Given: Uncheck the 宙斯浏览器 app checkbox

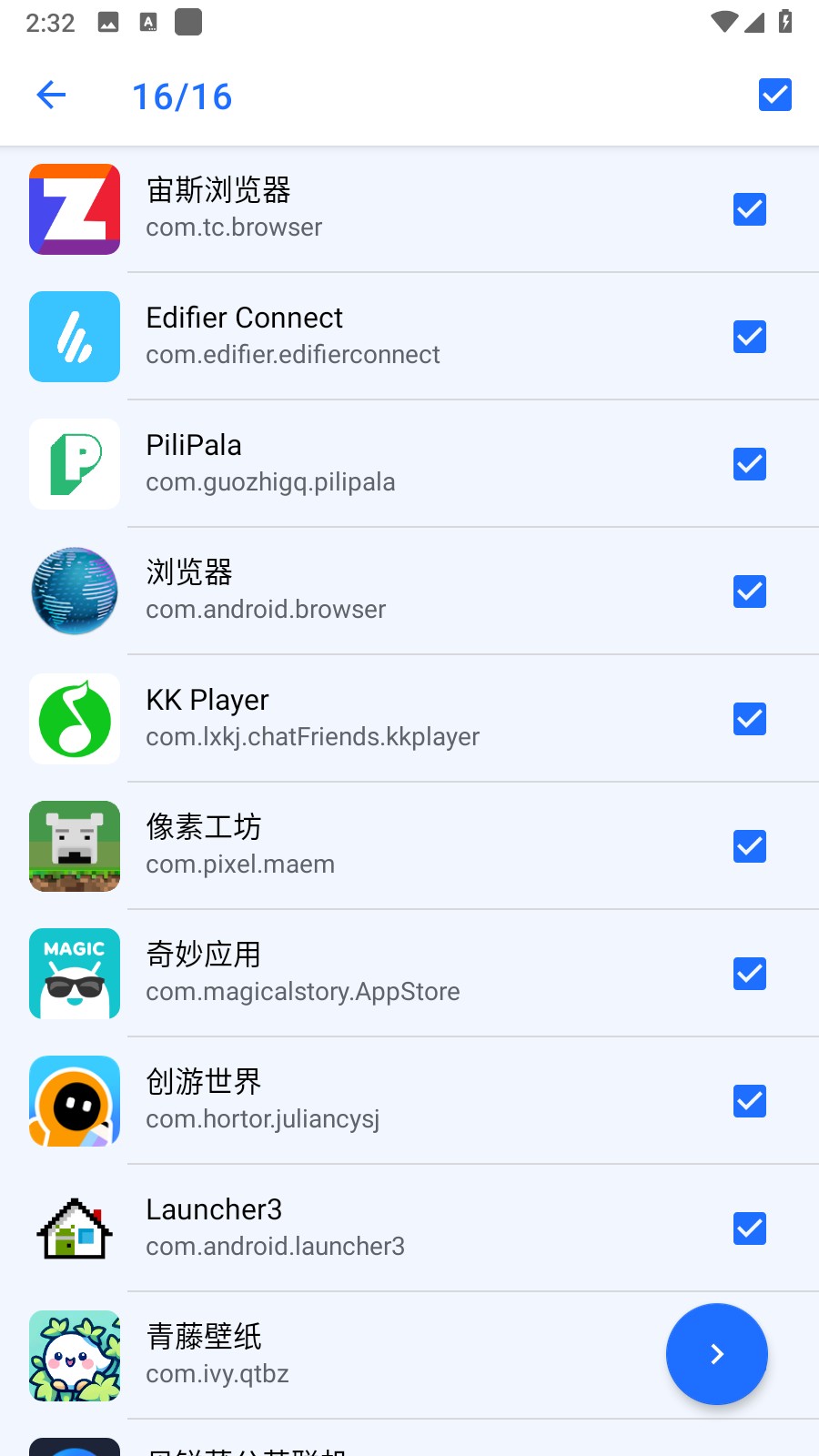Looking at the screenshot, I should [750, 209].
